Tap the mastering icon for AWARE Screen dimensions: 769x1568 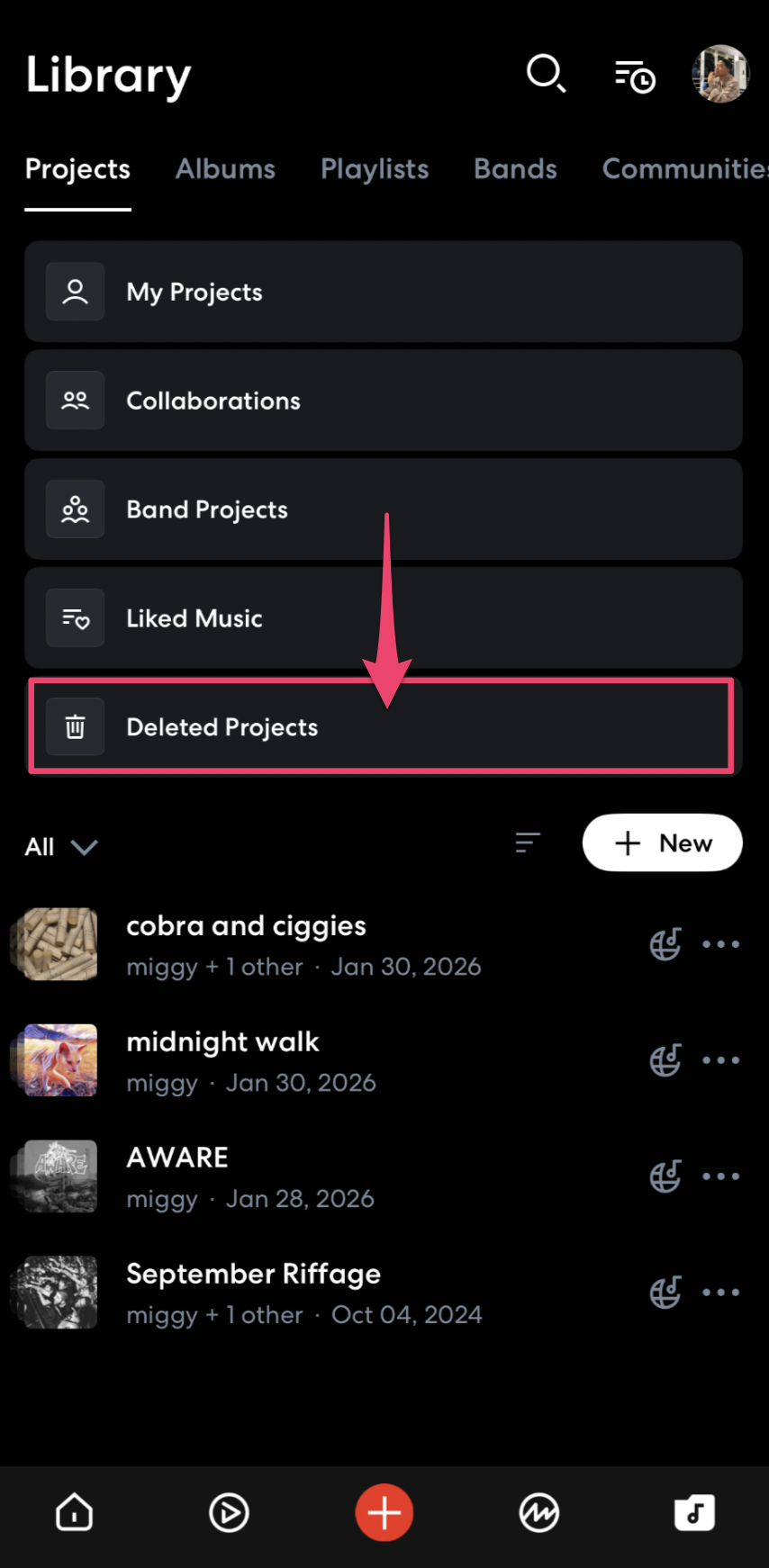pyautogui.click(x=665, y=1176)
